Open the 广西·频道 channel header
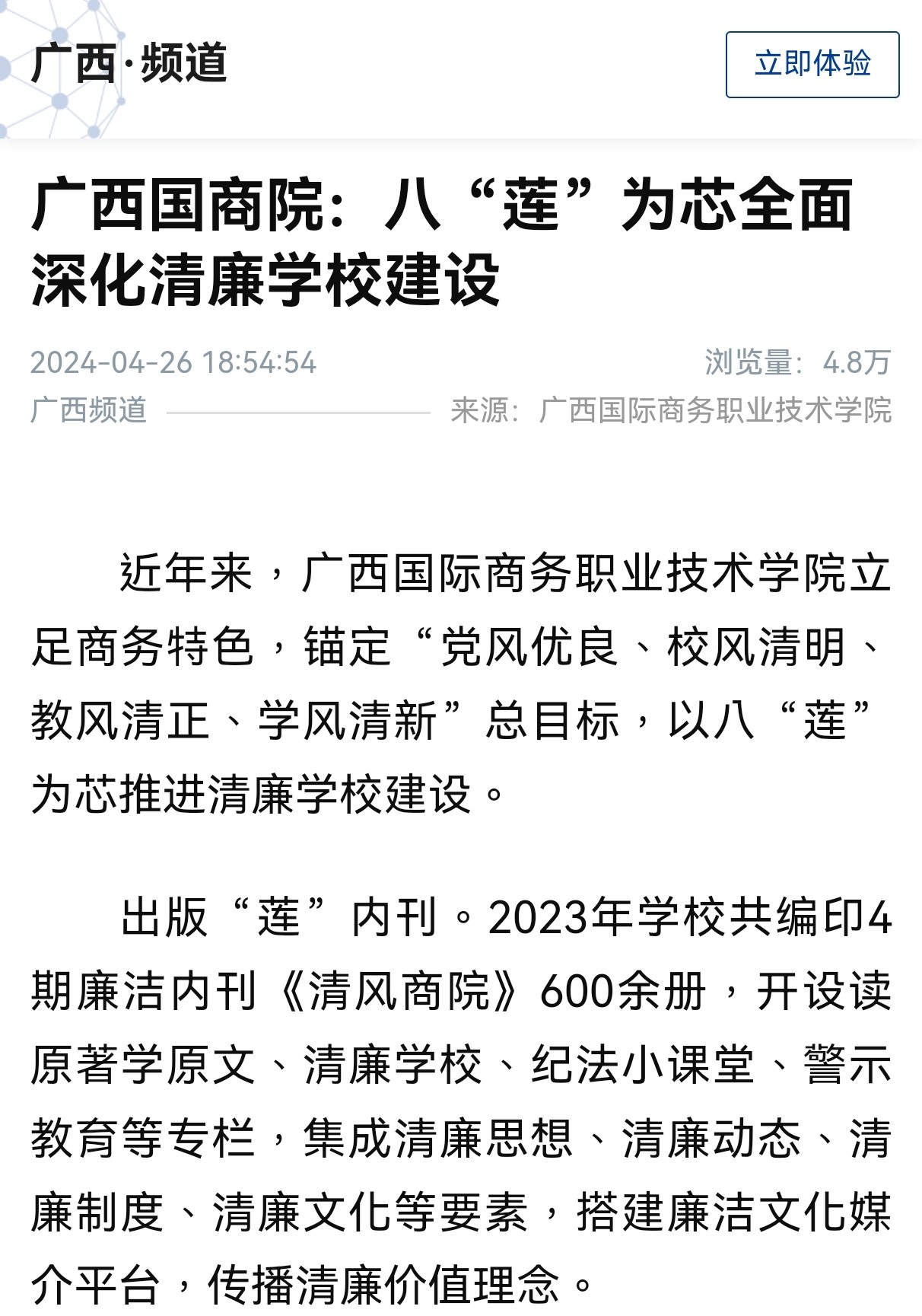This screenshot has width=922, height=1316. [x=129, y=63]
